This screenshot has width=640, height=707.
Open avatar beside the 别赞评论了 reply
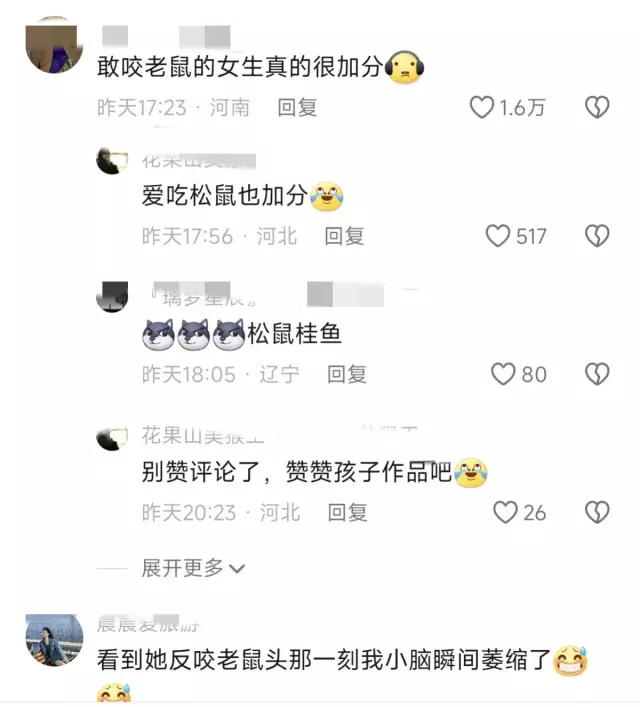tap(113, 435)
